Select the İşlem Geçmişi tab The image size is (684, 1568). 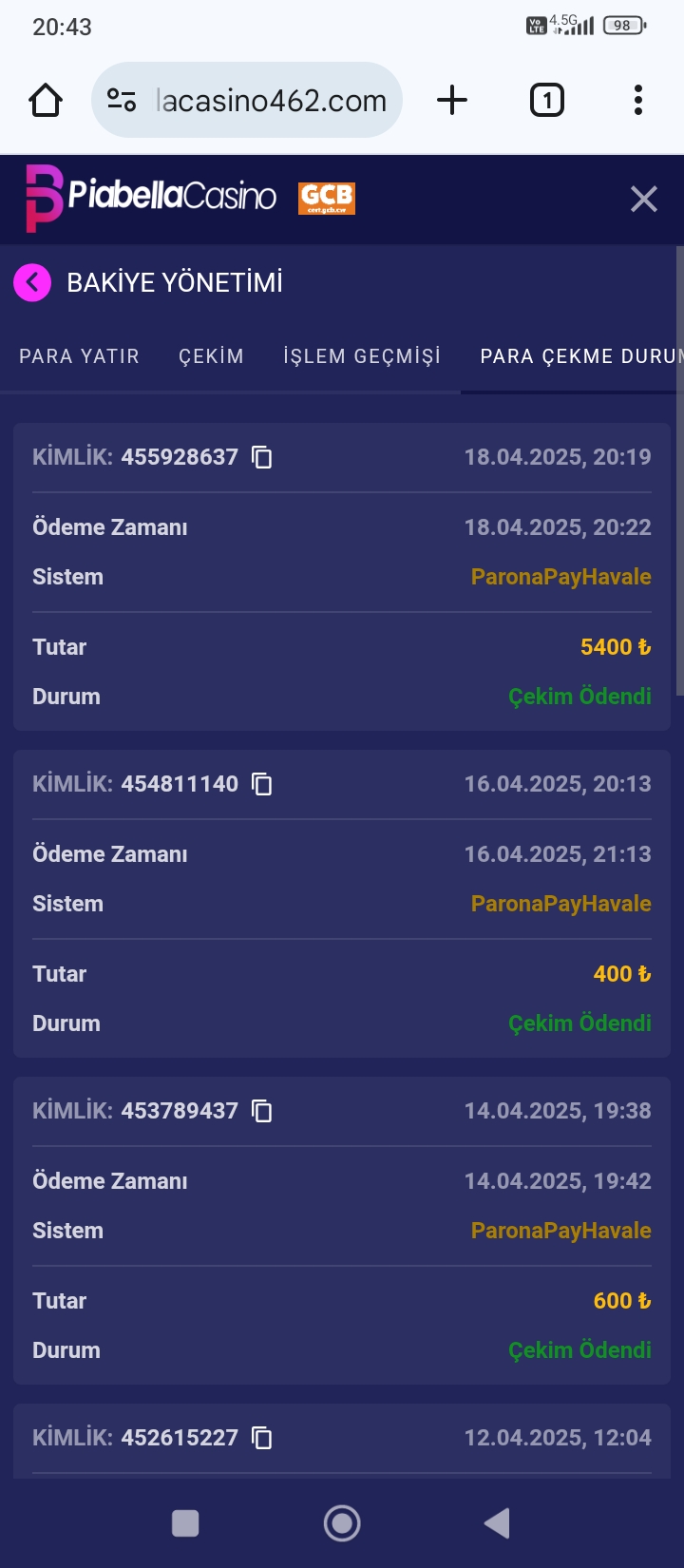(x=362, y=356)
